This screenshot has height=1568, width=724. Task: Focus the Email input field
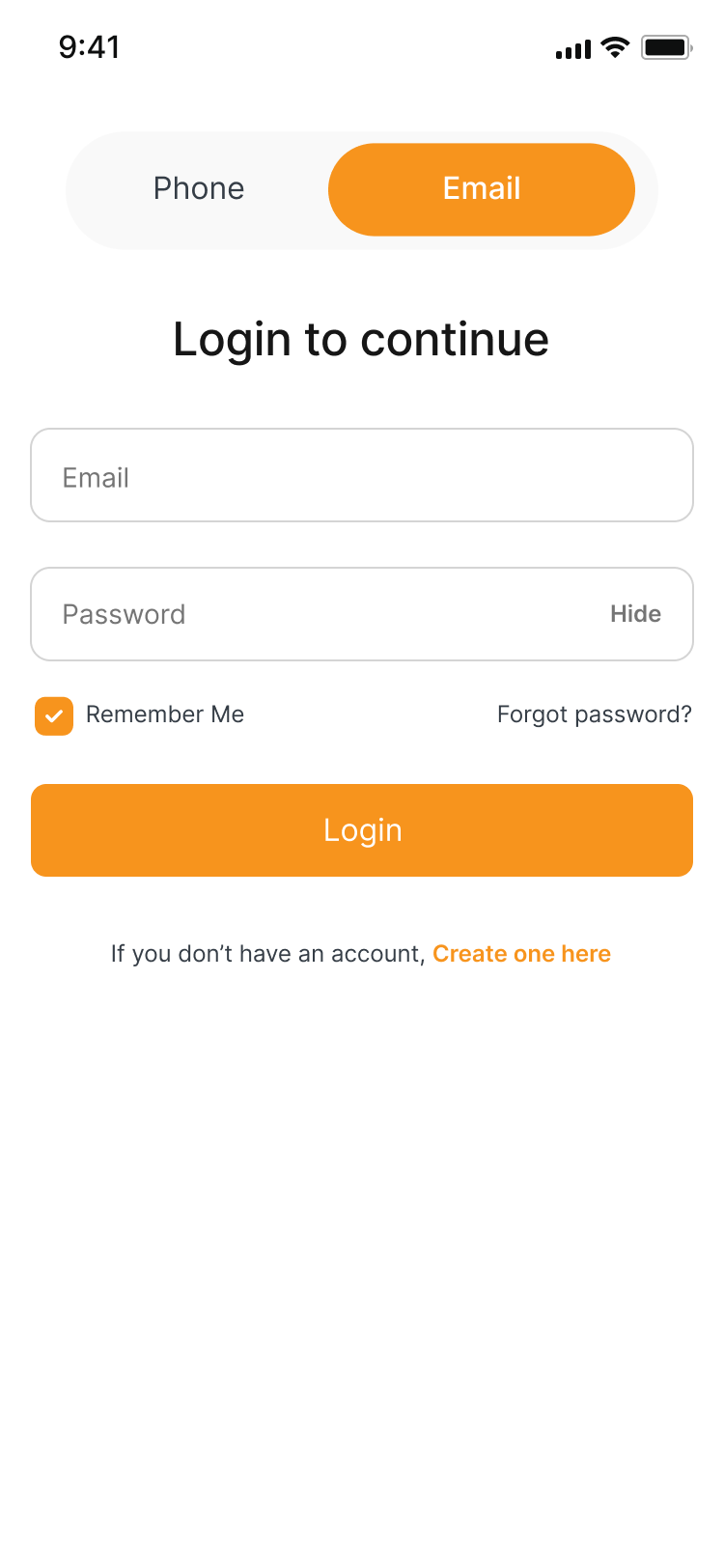(x=362, y=475)
